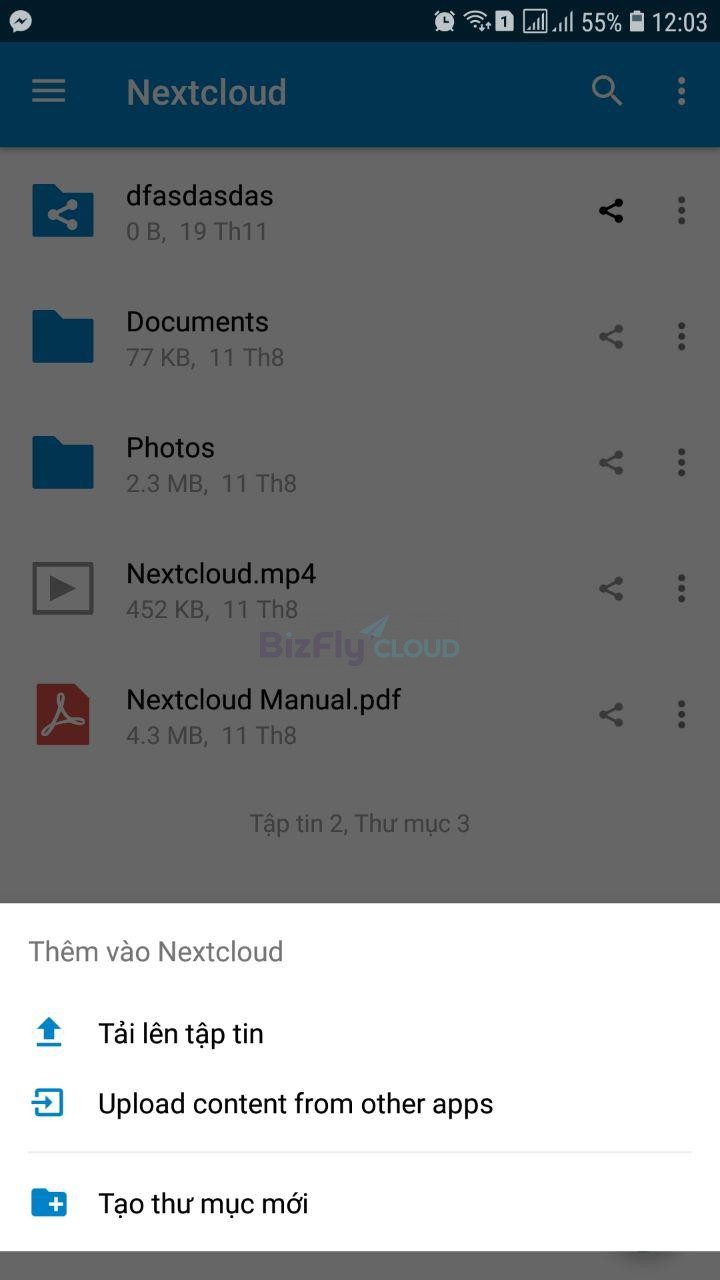Screen dimensions: 720x1280
Task: Open more options for Nextcloud.mp4
Action: point(681,588)
